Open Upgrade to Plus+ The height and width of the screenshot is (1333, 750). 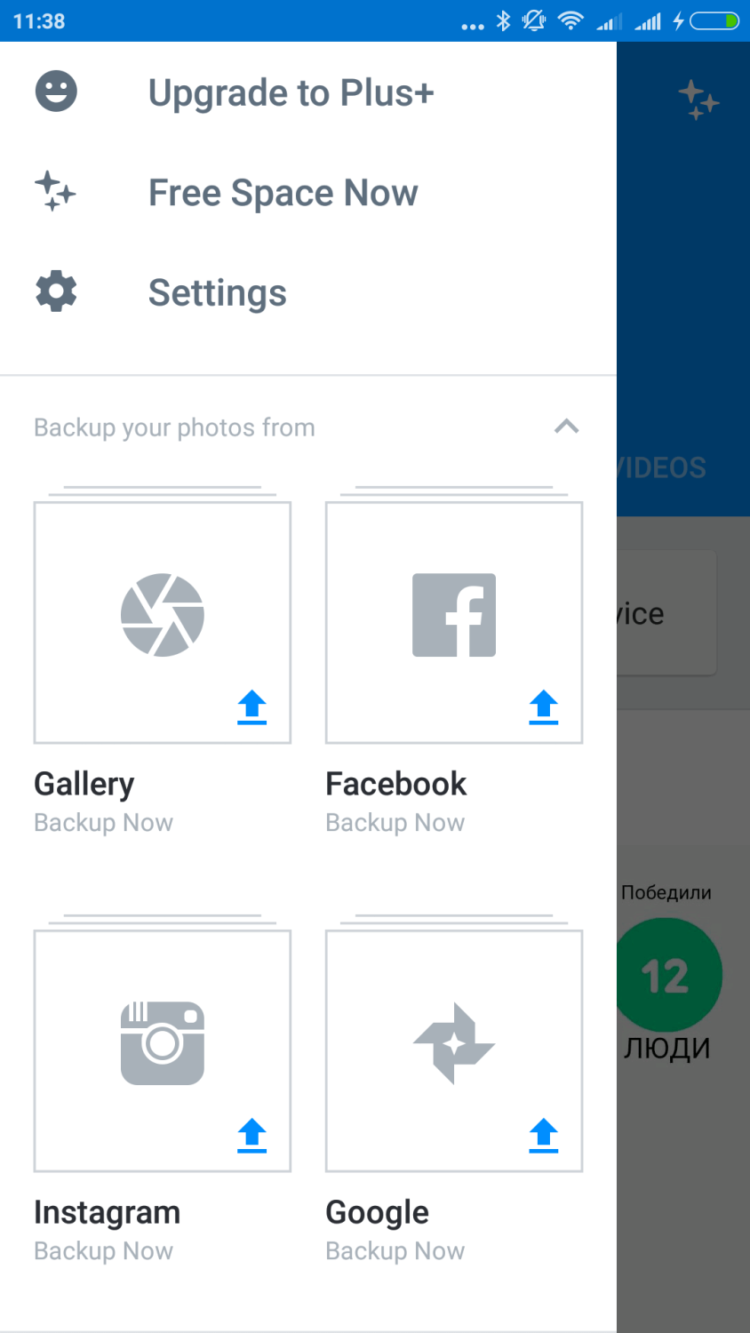click(291, 92)
